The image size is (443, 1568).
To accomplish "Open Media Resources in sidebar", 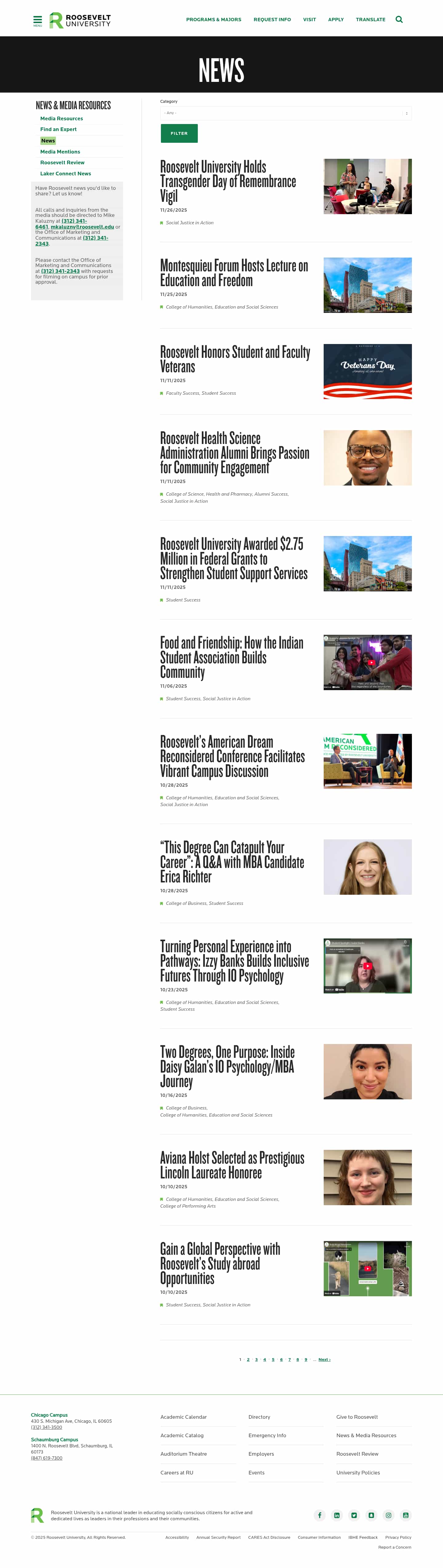I will pos(62,119).
